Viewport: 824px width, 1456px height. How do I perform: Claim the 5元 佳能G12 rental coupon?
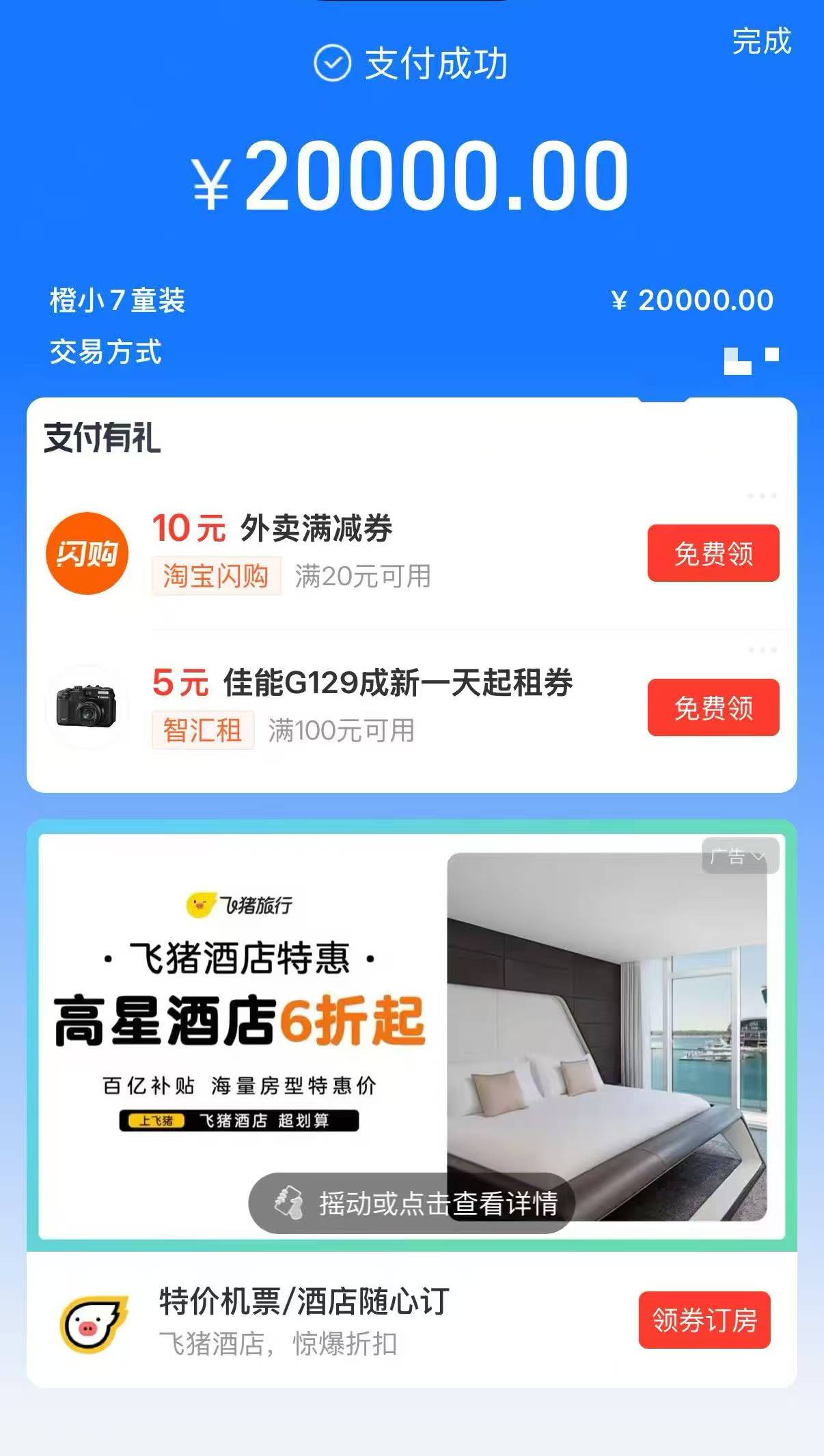tap(713, 708)
